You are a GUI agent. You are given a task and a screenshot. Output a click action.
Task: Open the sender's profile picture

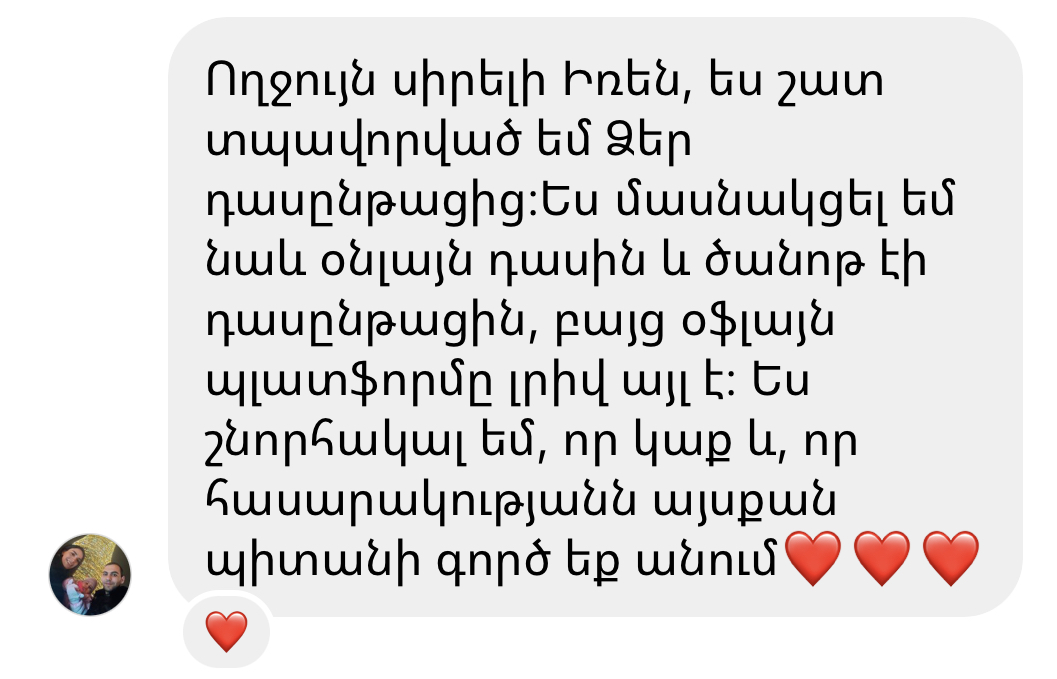90,575
